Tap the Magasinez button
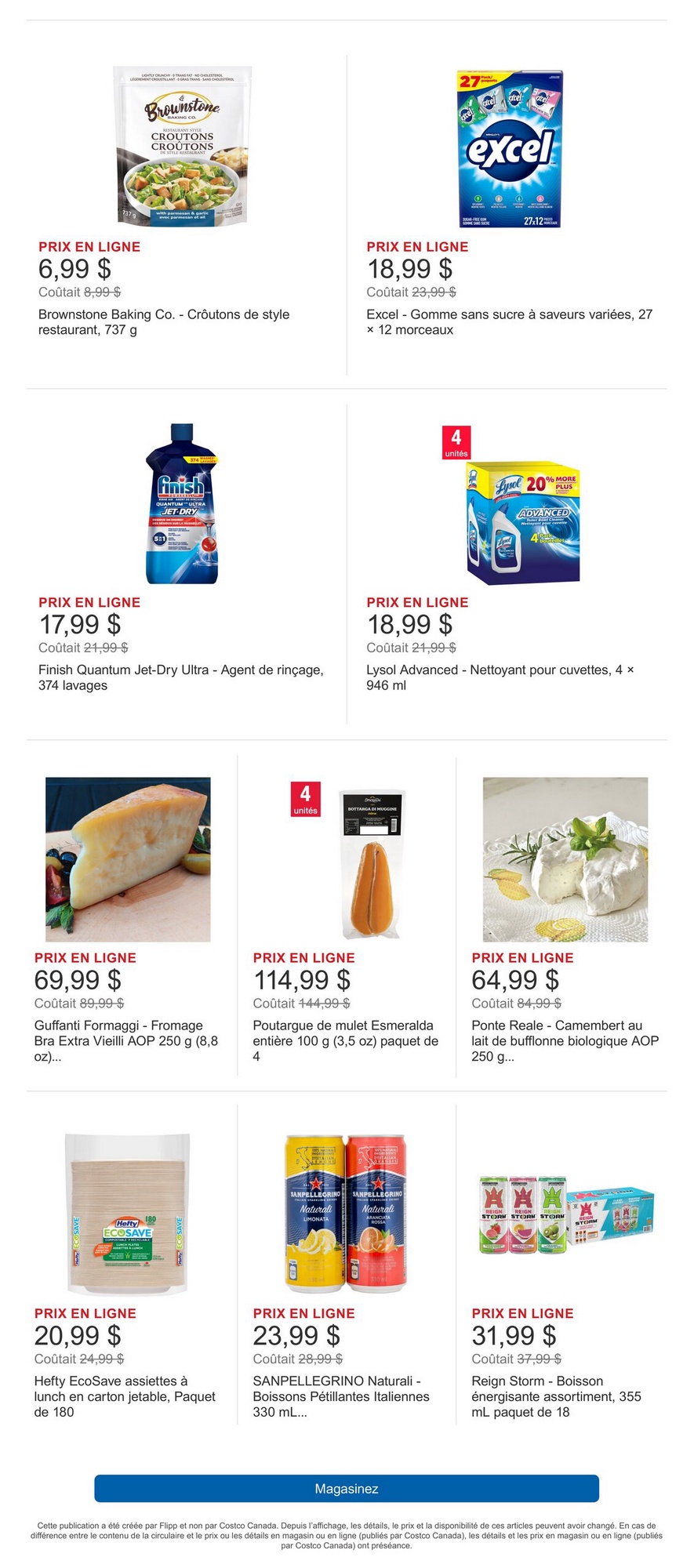Image resolution: width=694 pixels, height=1568 pixels. pos(347,1489)
